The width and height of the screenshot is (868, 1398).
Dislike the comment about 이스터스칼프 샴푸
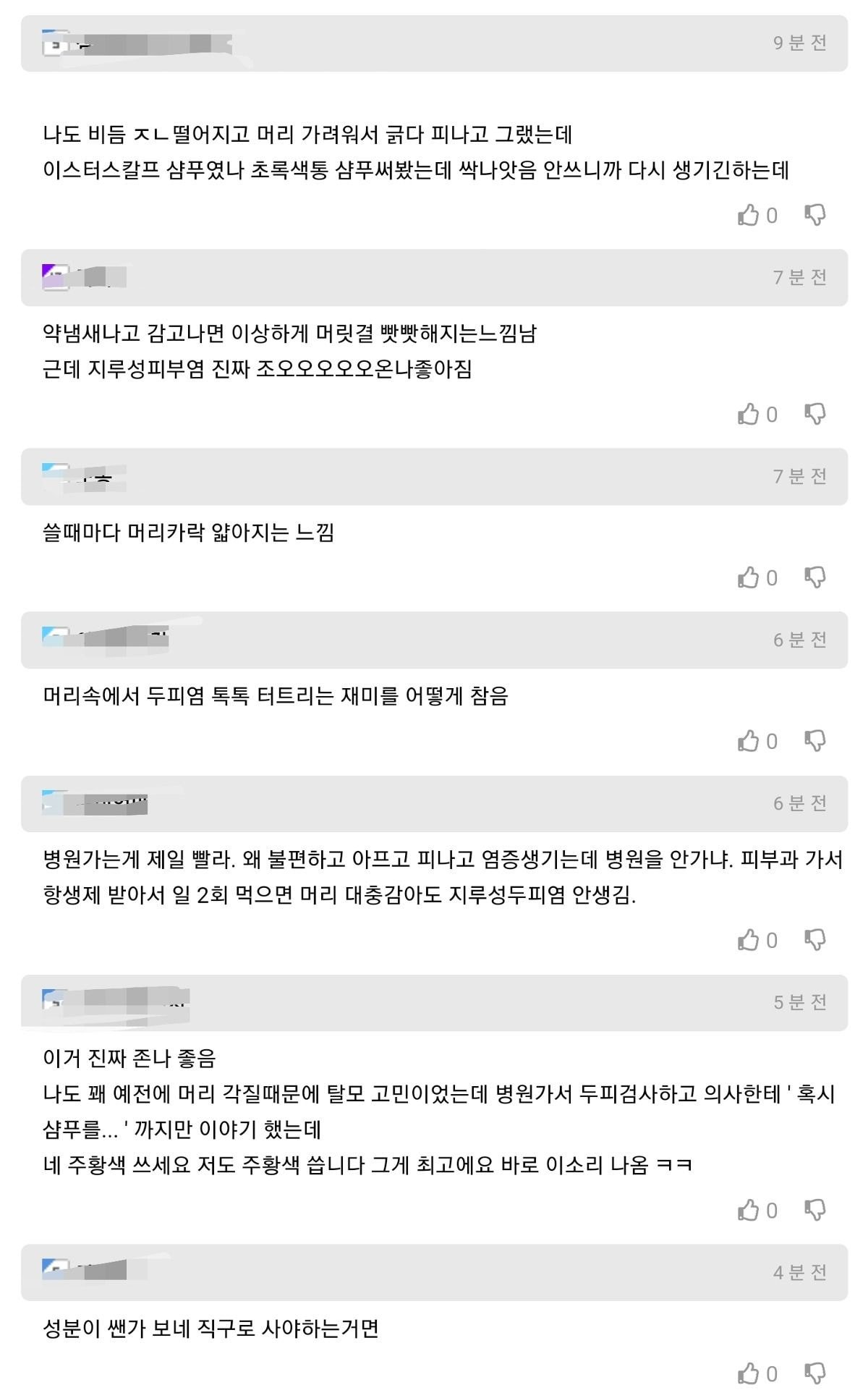pyautogui.click(x=815, y=215)
